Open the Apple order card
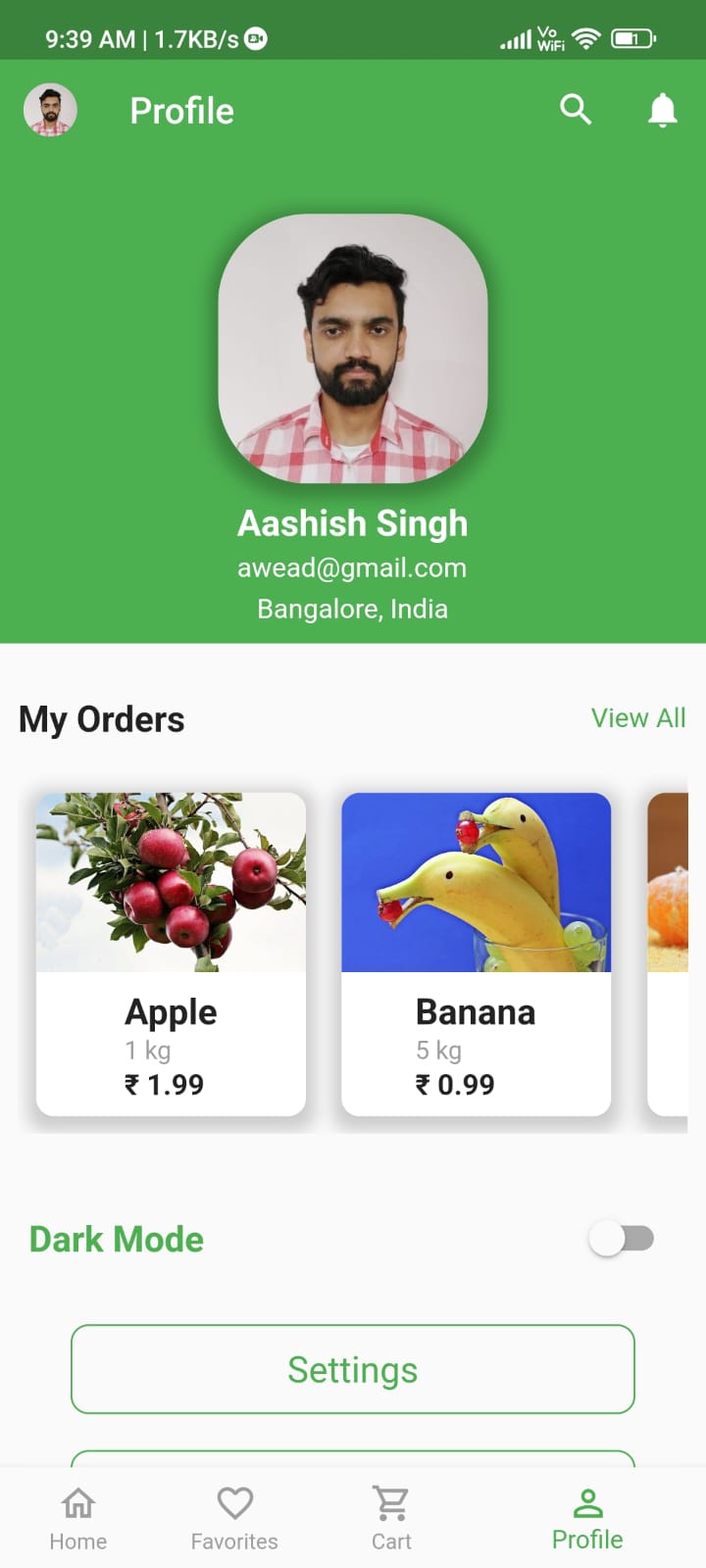 pos(172,954)
